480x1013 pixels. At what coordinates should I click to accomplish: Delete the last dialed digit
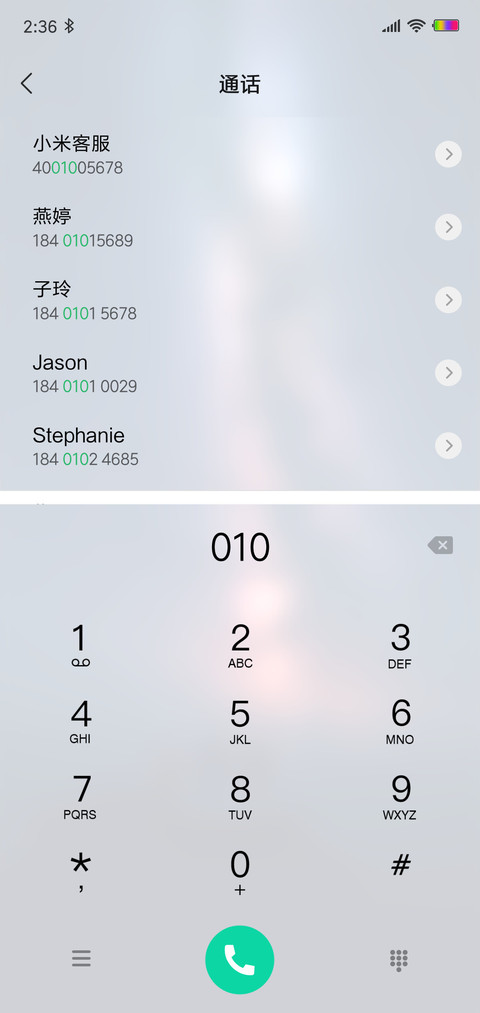point(441,546)
